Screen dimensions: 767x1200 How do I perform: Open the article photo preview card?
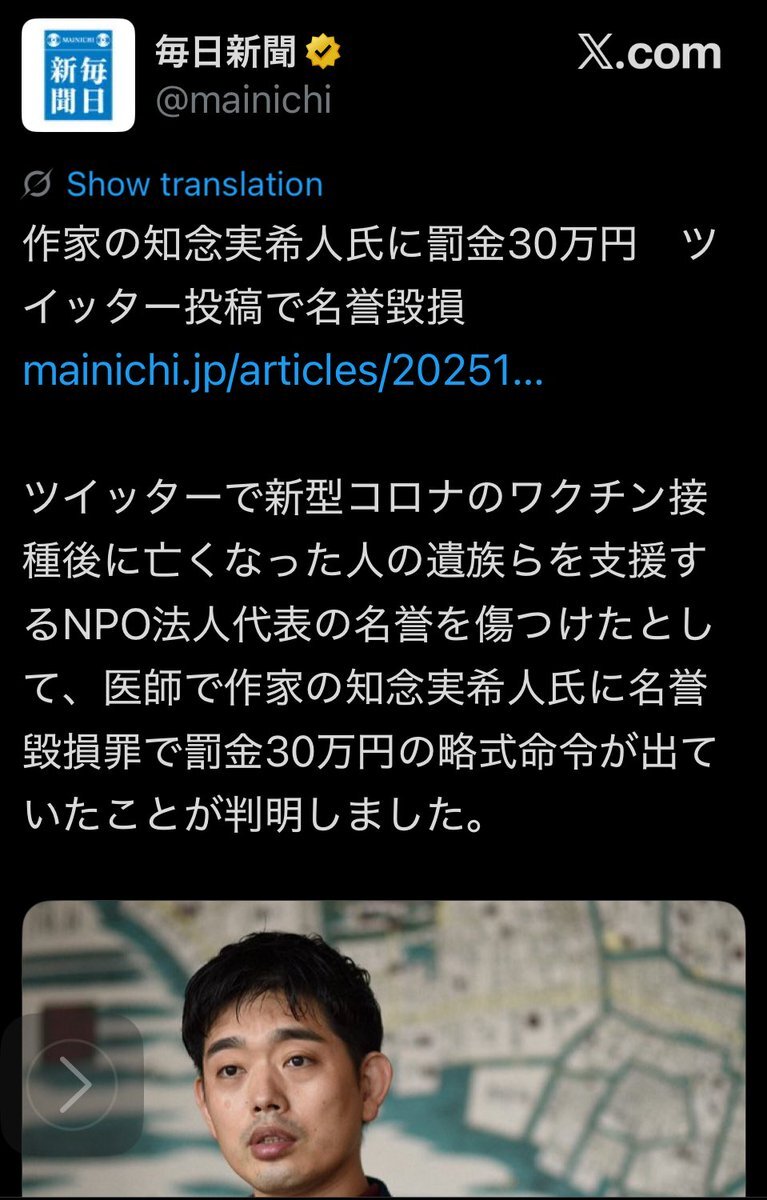point(384,1049)
